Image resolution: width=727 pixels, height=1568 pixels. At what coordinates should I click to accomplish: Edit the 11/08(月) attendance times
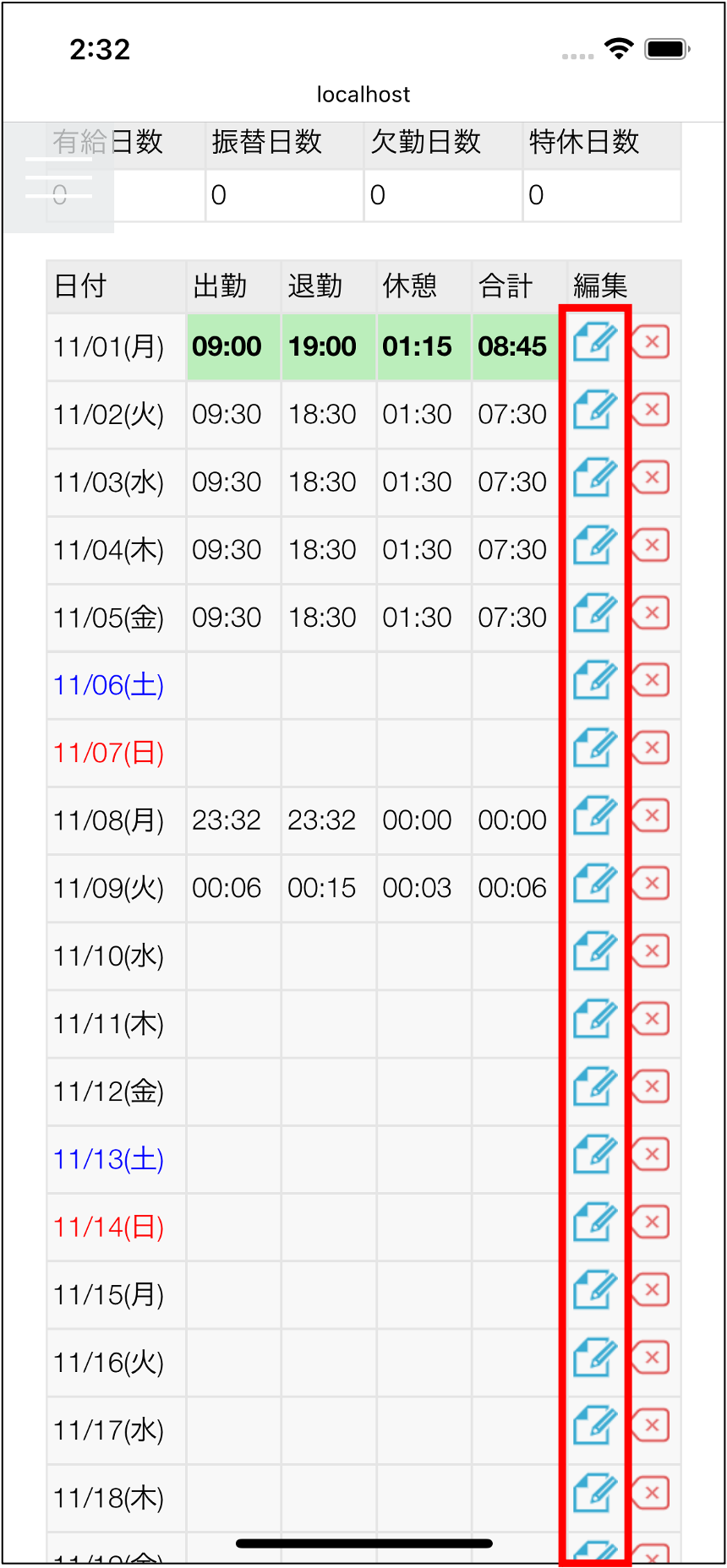594,816
